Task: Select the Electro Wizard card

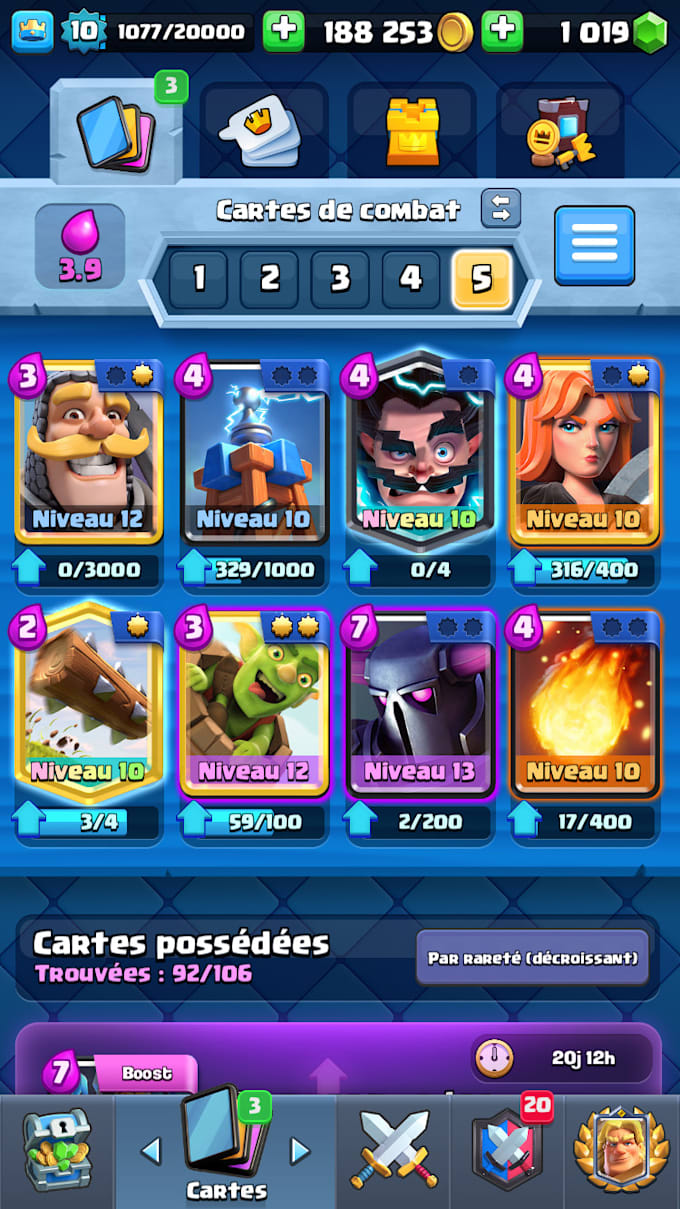Action: [420, 452]
